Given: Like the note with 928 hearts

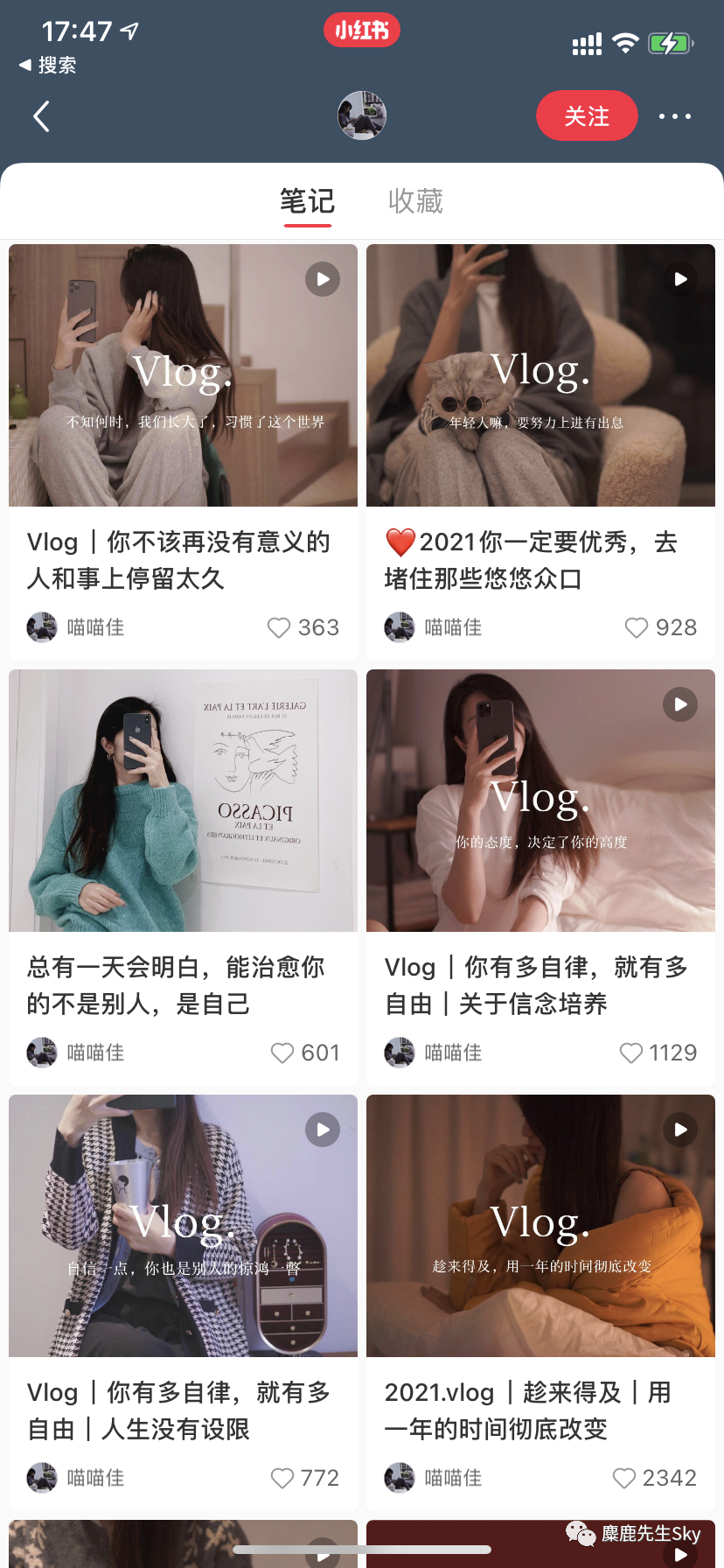Looking at the screenshot, I should point(636,627).
